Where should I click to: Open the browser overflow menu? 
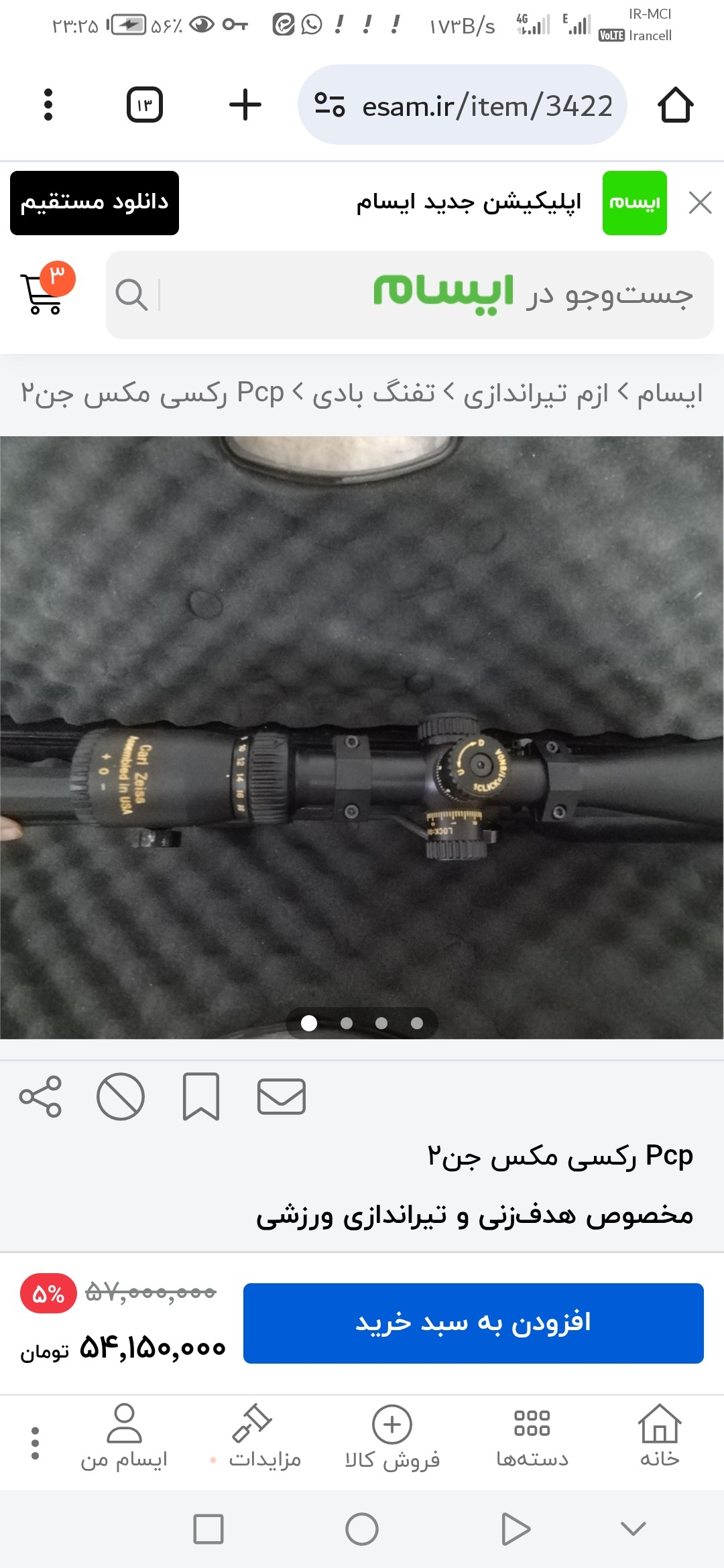(48, 105)
